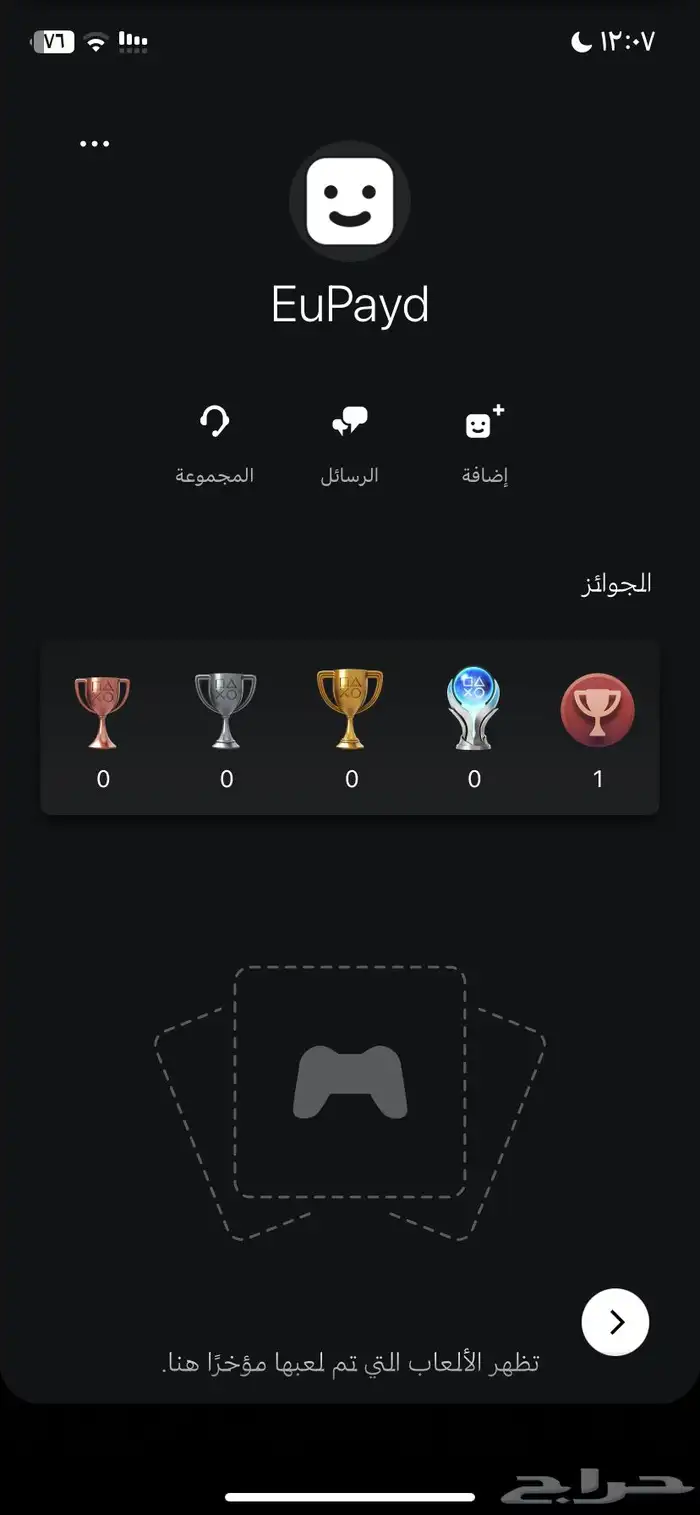Image resolution: width=700 pixels, height=1515 pixels.
Task: Open the trophies summary card
Action: pyautogui.click(x=350, y=728)
